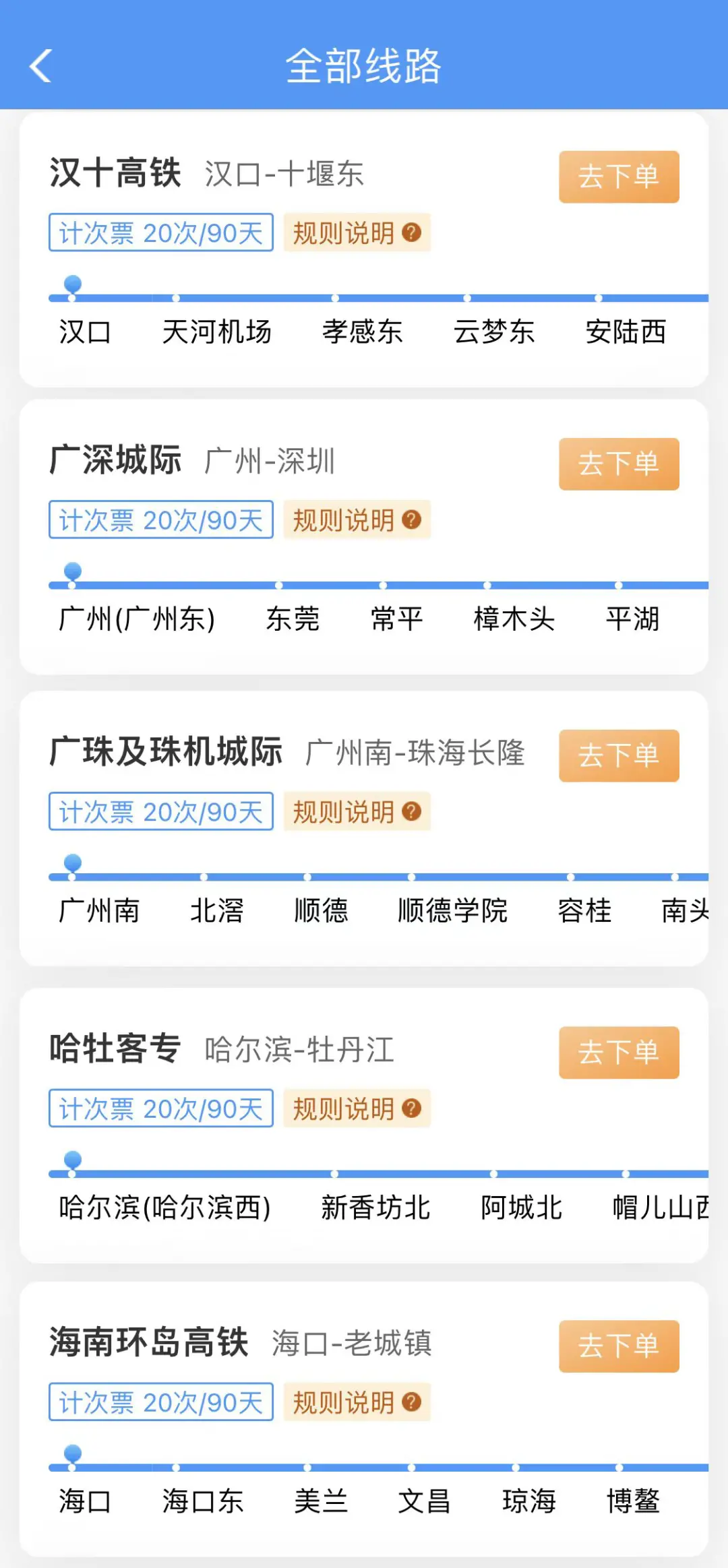The image size is (728, 1568).
Task: Open 规则说明 for 广珠及珠机城际
Action: click(x=357, y=811)
